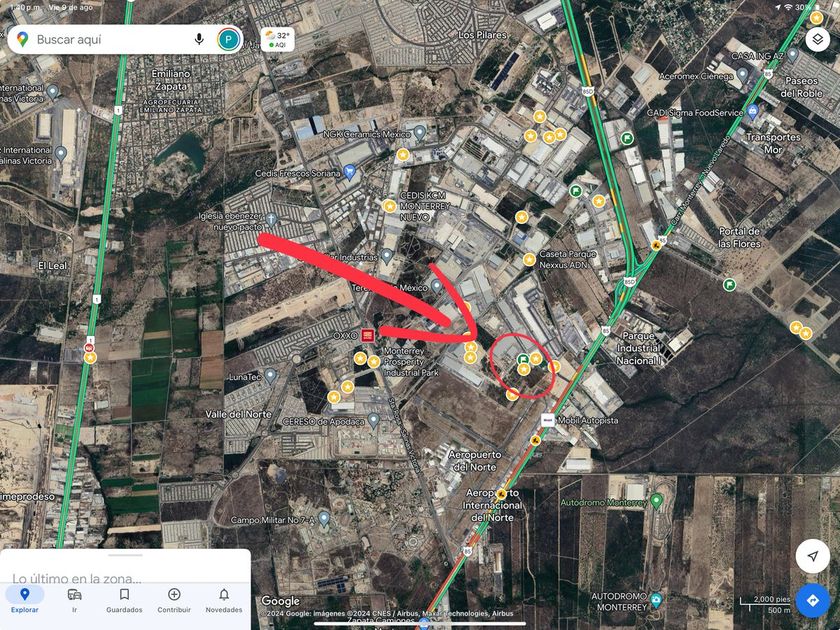The image size is (840, 630).
Task: Open the blue directions button
Action: click(x=813, y=601)
